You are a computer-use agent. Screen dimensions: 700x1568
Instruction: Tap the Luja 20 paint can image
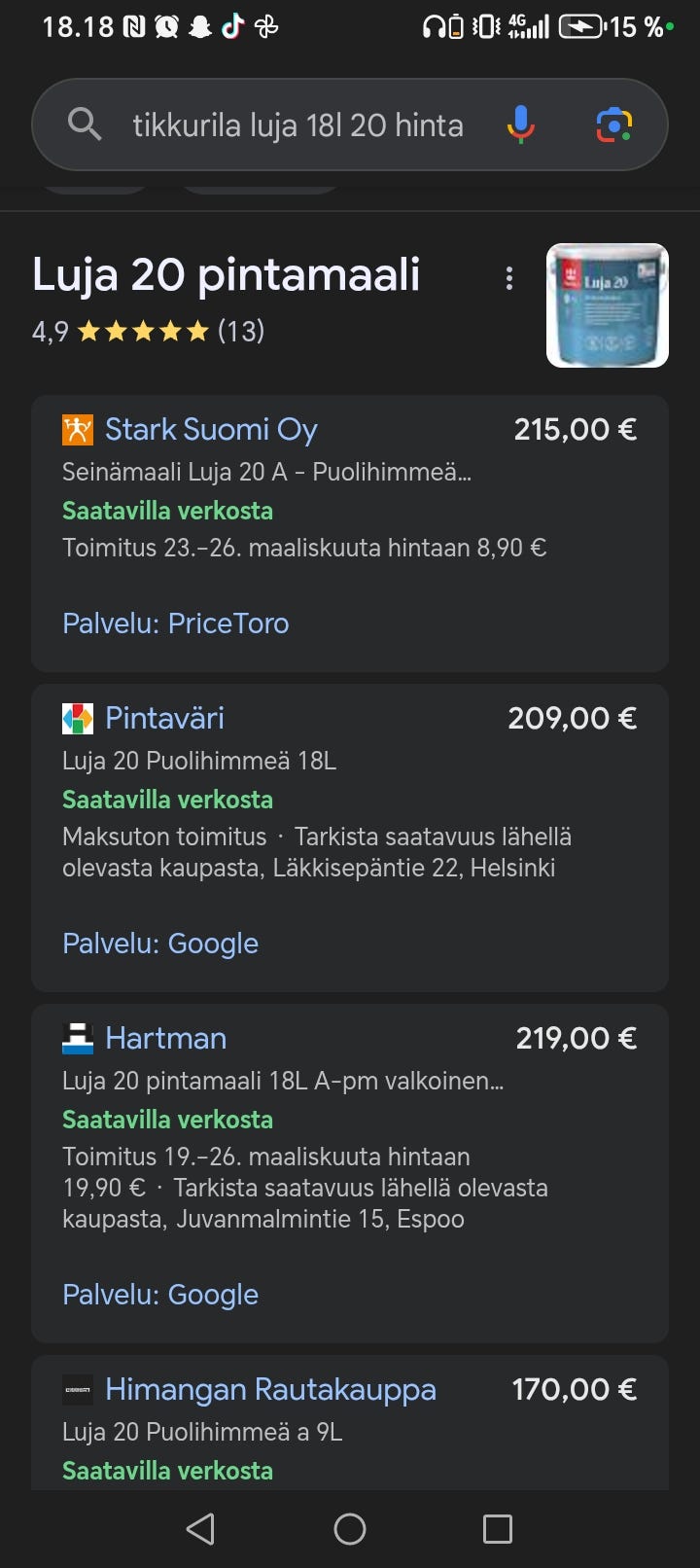point(607,304)
